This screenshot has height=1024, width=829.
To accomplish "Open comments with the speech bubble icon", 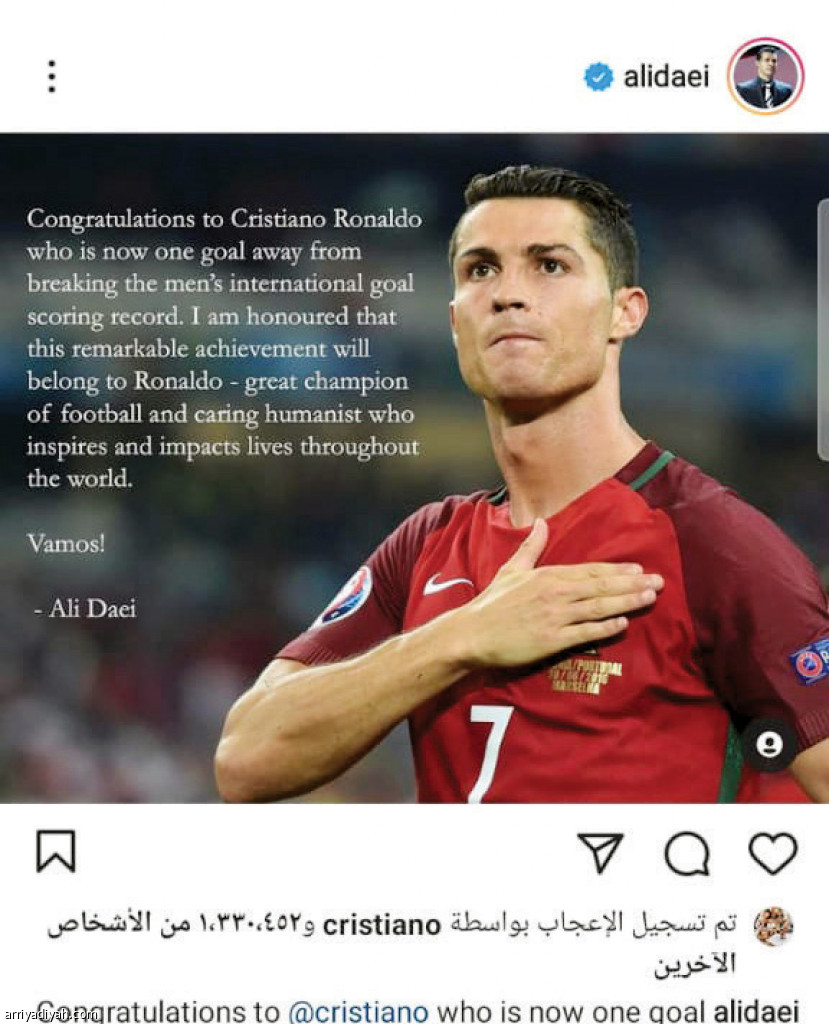I will coord(687,854).
